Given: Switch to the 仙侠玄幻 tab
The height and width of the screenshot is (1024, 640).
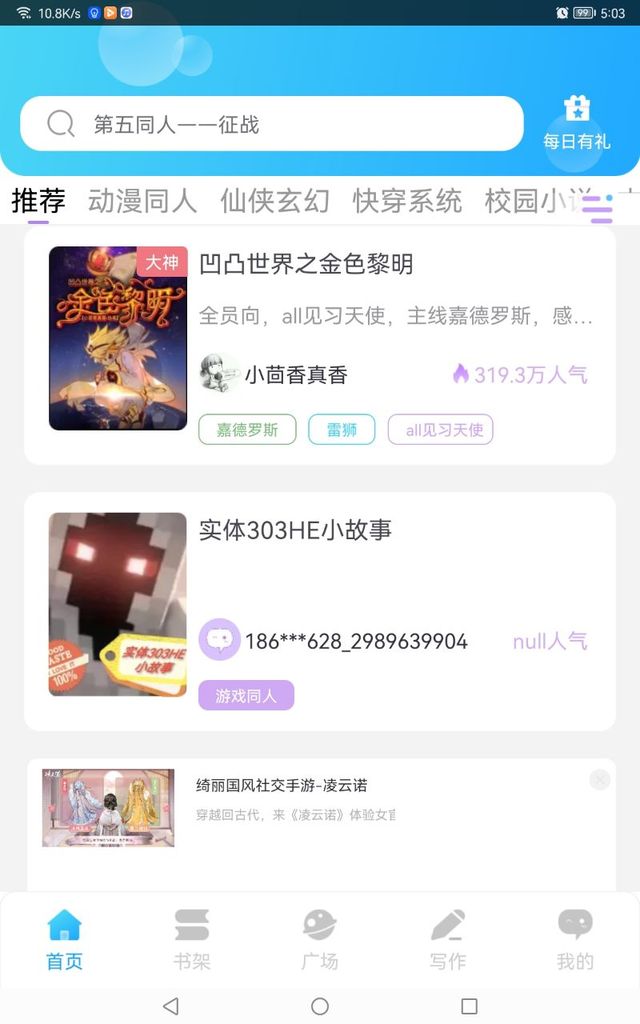Looking at the screenshot, I should (274, 201).
